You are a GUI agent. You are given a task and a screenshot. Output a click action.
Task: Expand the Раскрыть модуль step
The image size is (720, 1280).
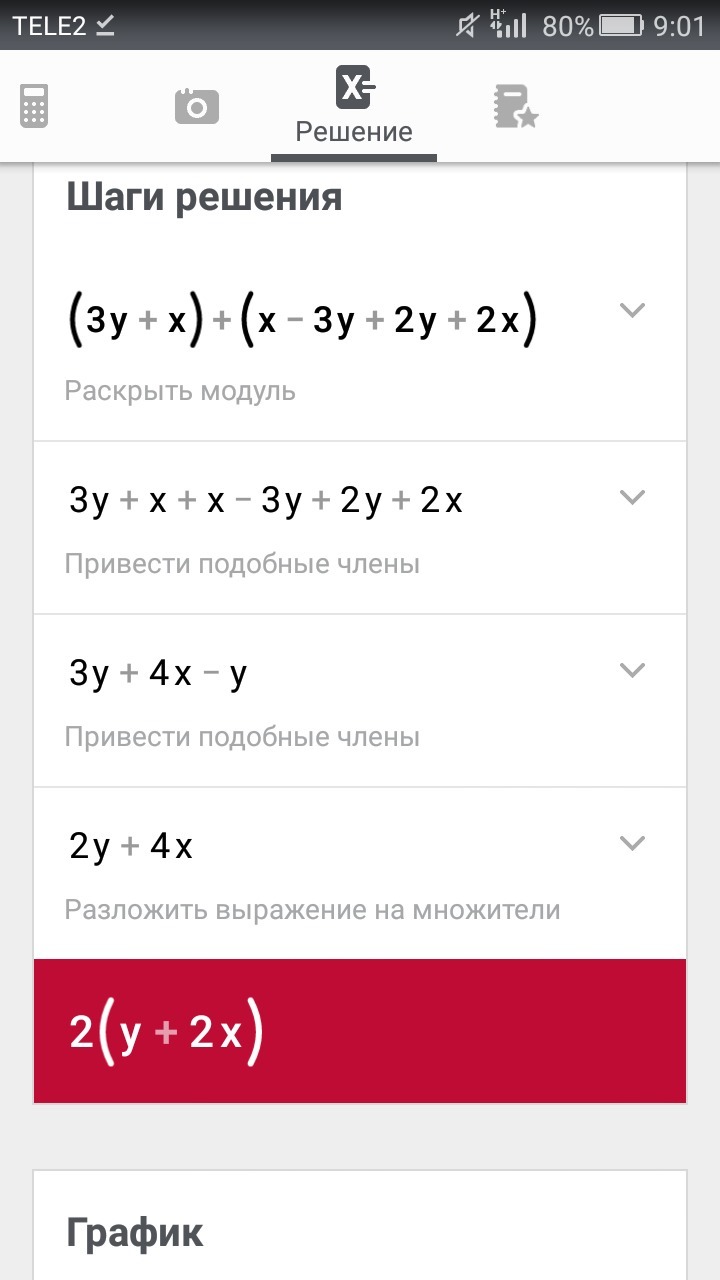[x=632, y=310]
